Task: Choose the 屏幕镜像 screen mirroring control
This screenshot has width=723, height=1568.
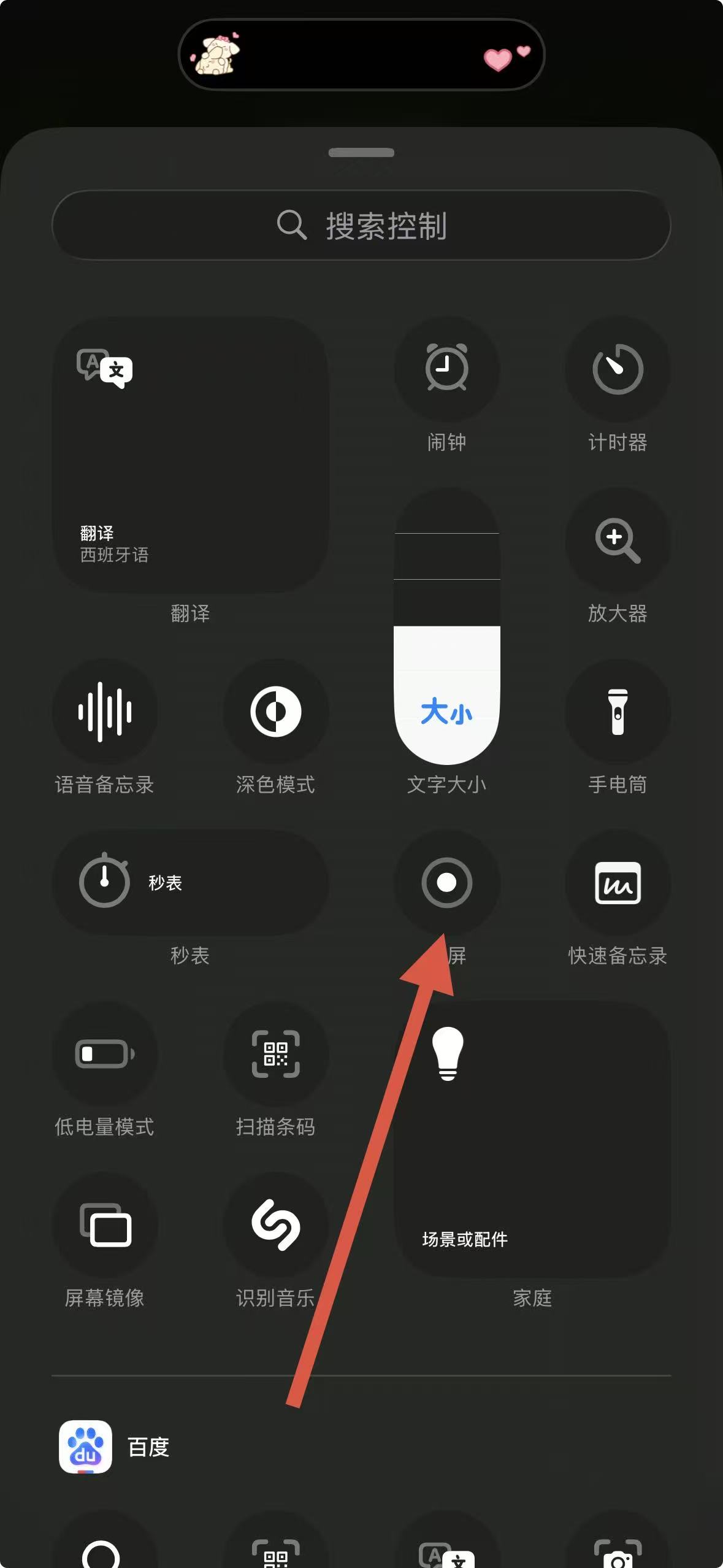Action: pos(104,1226)
